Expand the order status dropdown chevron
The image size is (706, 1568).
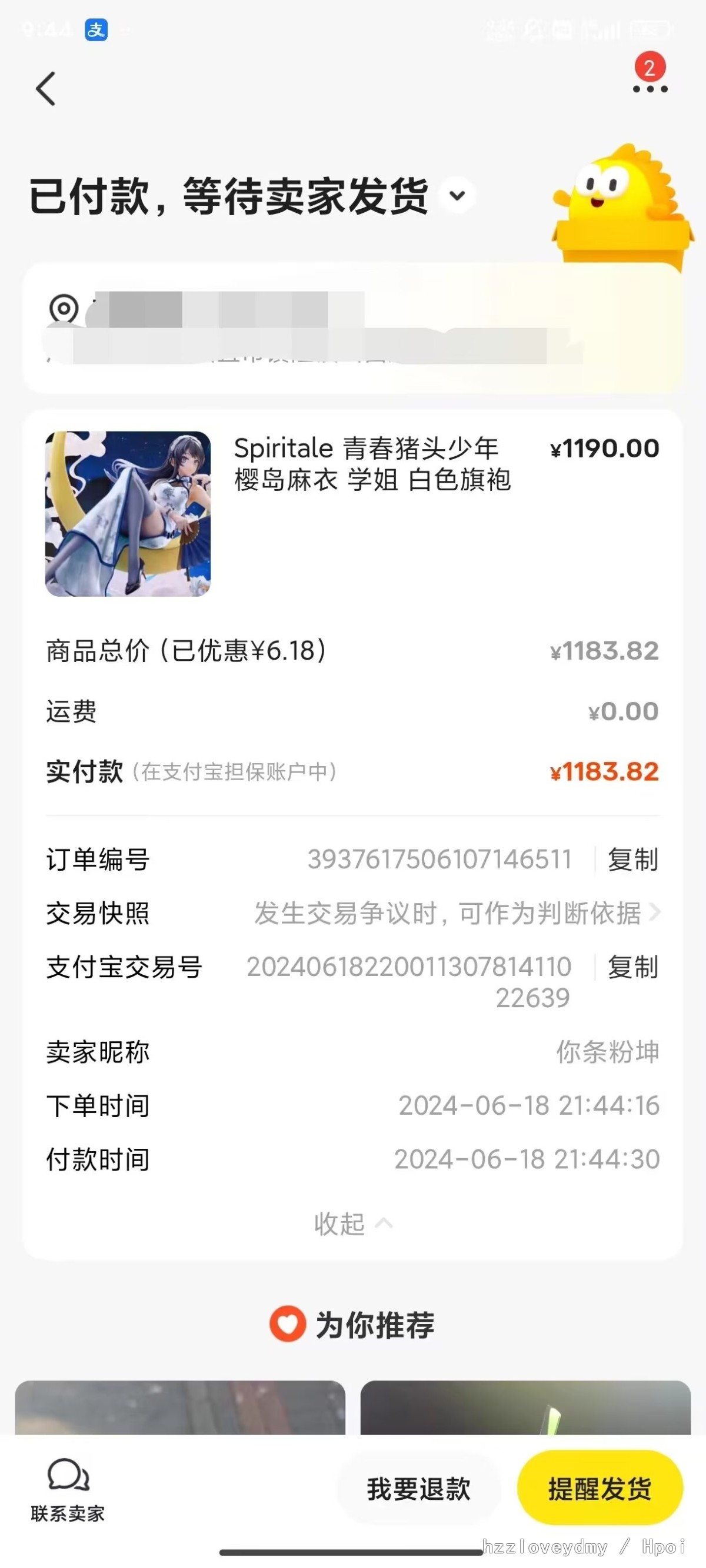click(x=458, y=195)
